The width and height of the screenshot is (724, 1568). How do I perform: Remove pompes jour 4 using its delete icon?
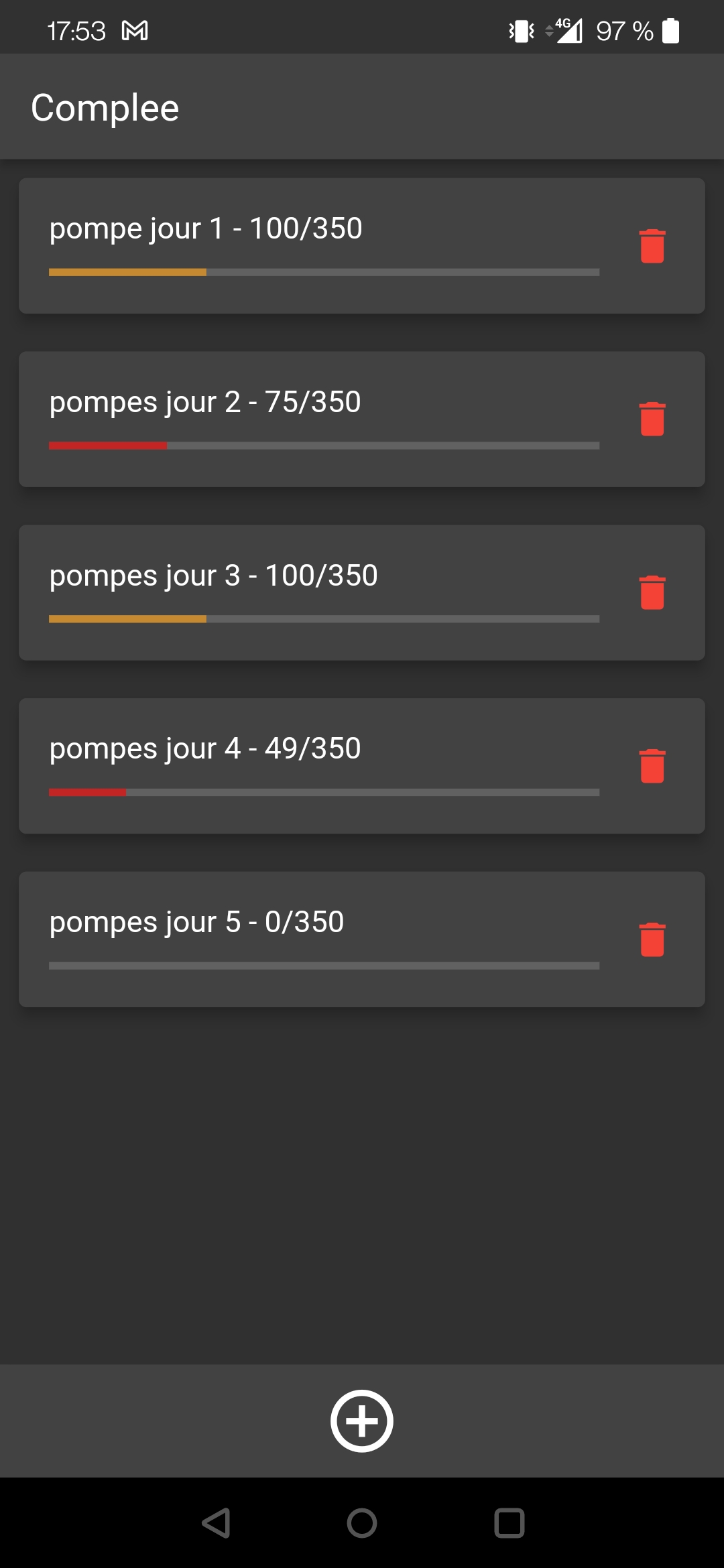pos(652,765)
